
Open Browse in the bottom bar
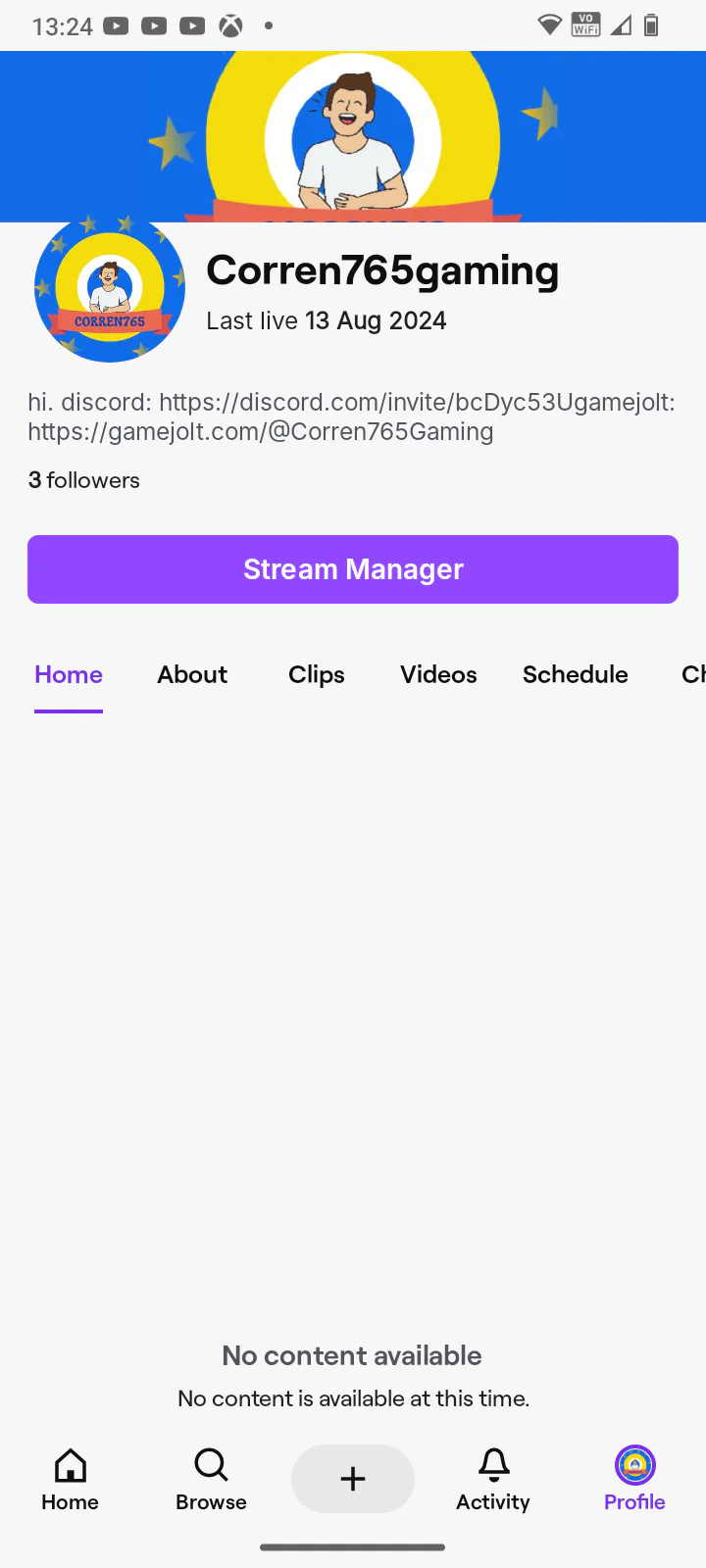211,1480
